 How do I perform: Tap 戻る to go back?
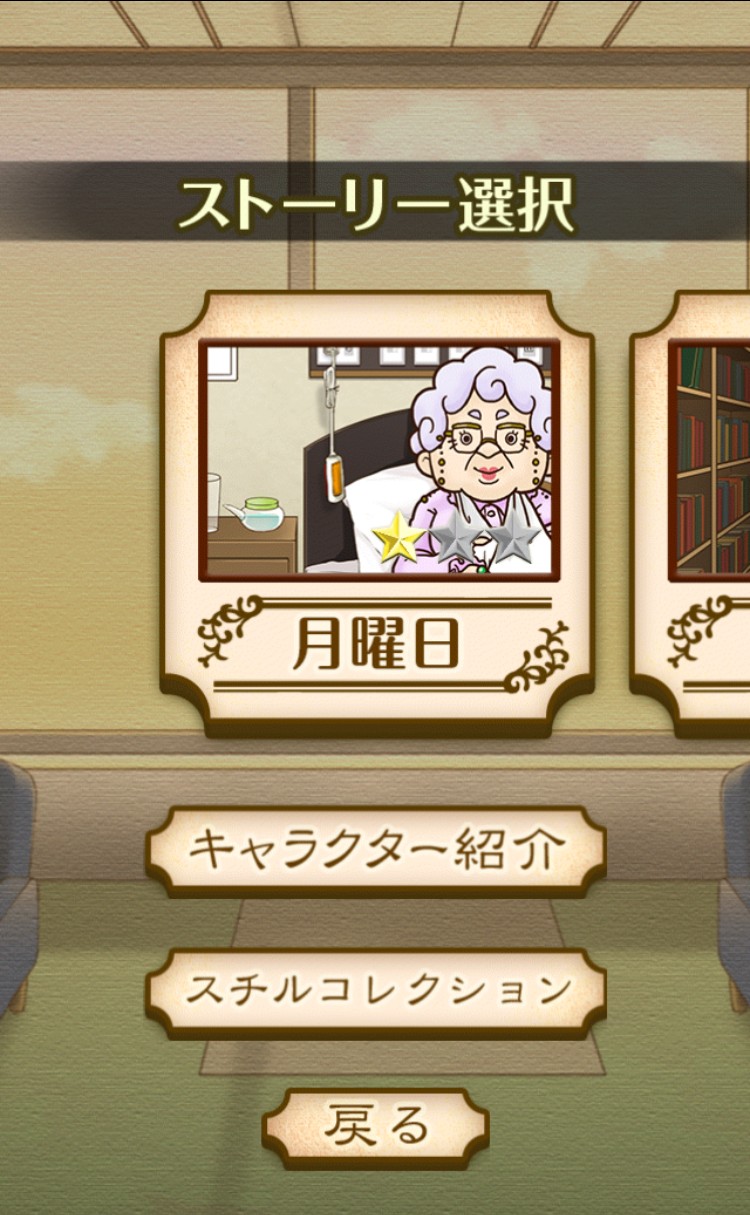pyautogui.click(x=376, y=1127)
